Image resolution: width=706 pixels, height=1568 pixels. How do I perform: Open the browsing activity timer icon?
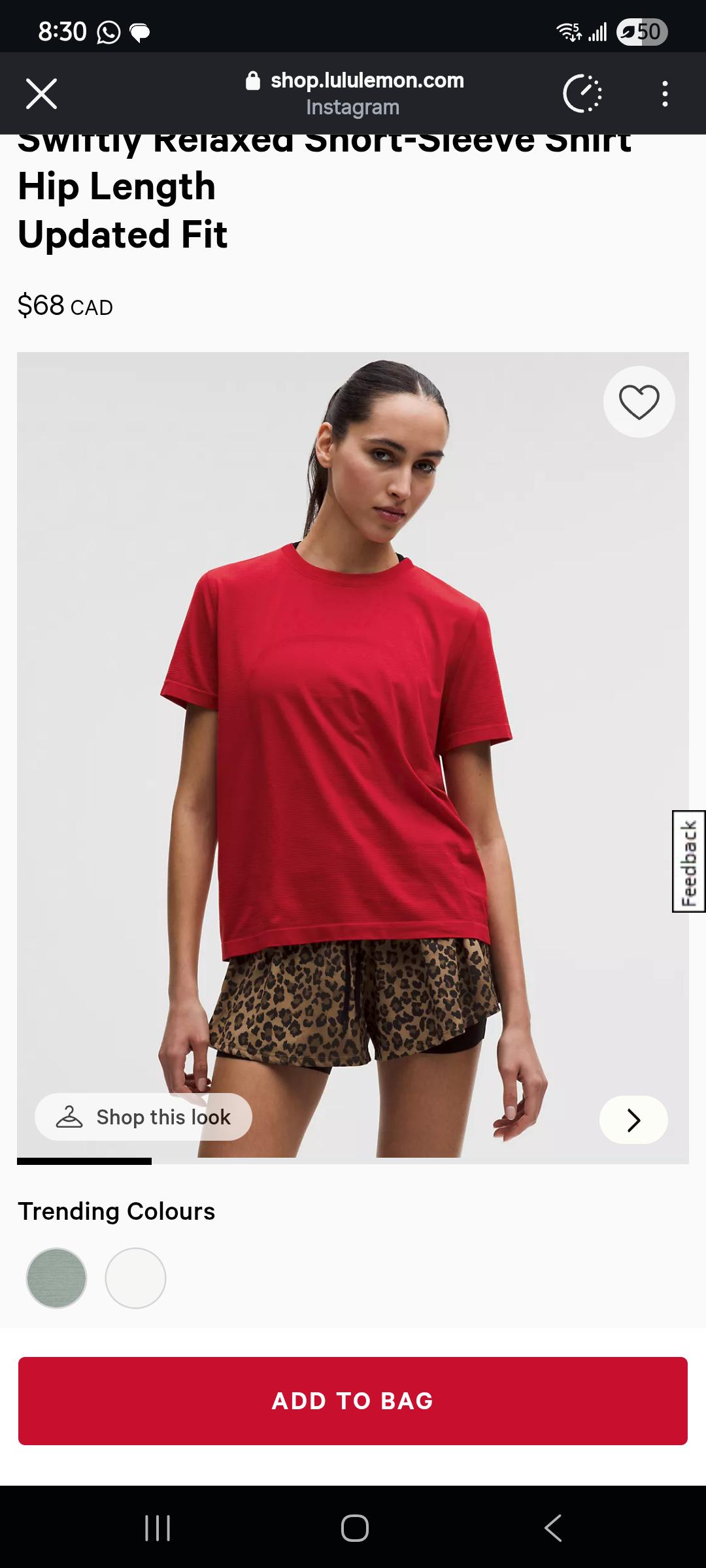pos(582,94)
